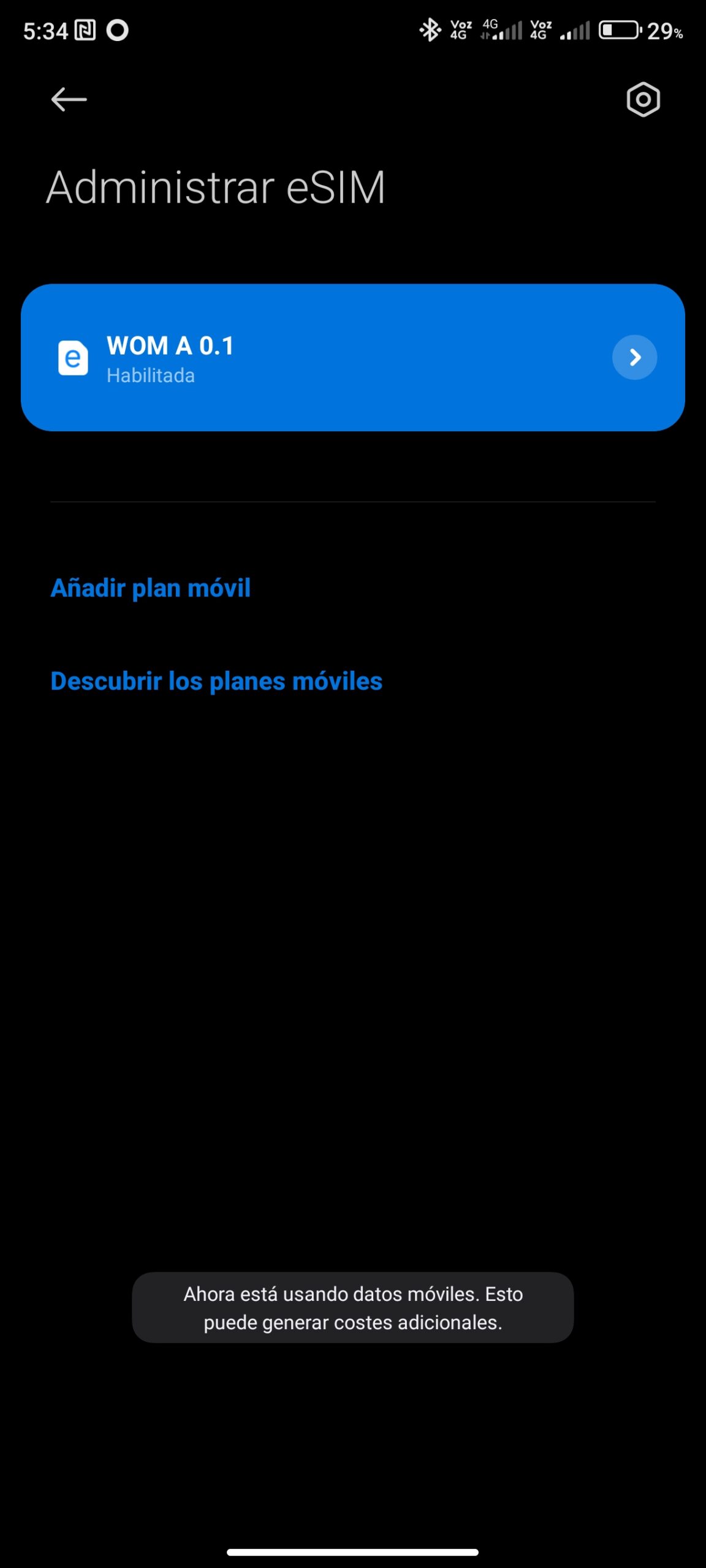Image resolution: width=706 pixels, height=1568 pixels.
Task: Open Descubrir los planes móviles
Action: click(x=216, y=681)
